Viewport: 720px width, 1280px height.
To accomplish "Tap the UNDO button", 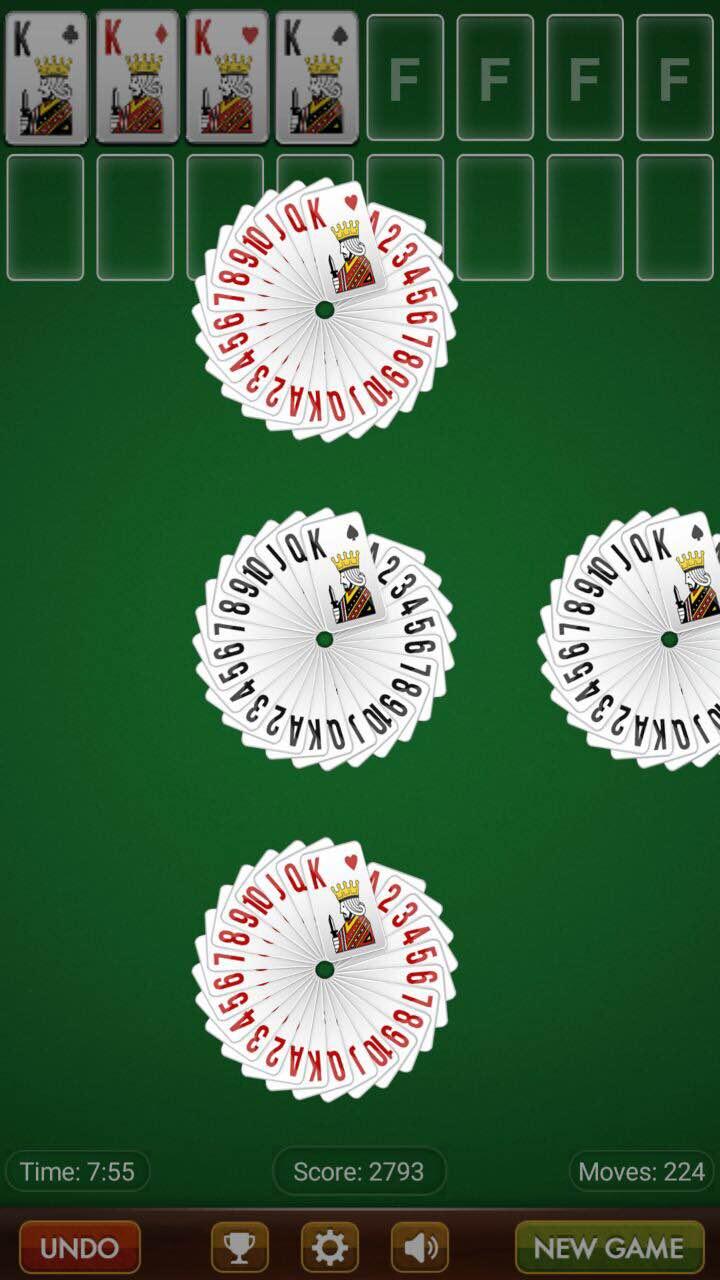I will tap(79, 1247).
